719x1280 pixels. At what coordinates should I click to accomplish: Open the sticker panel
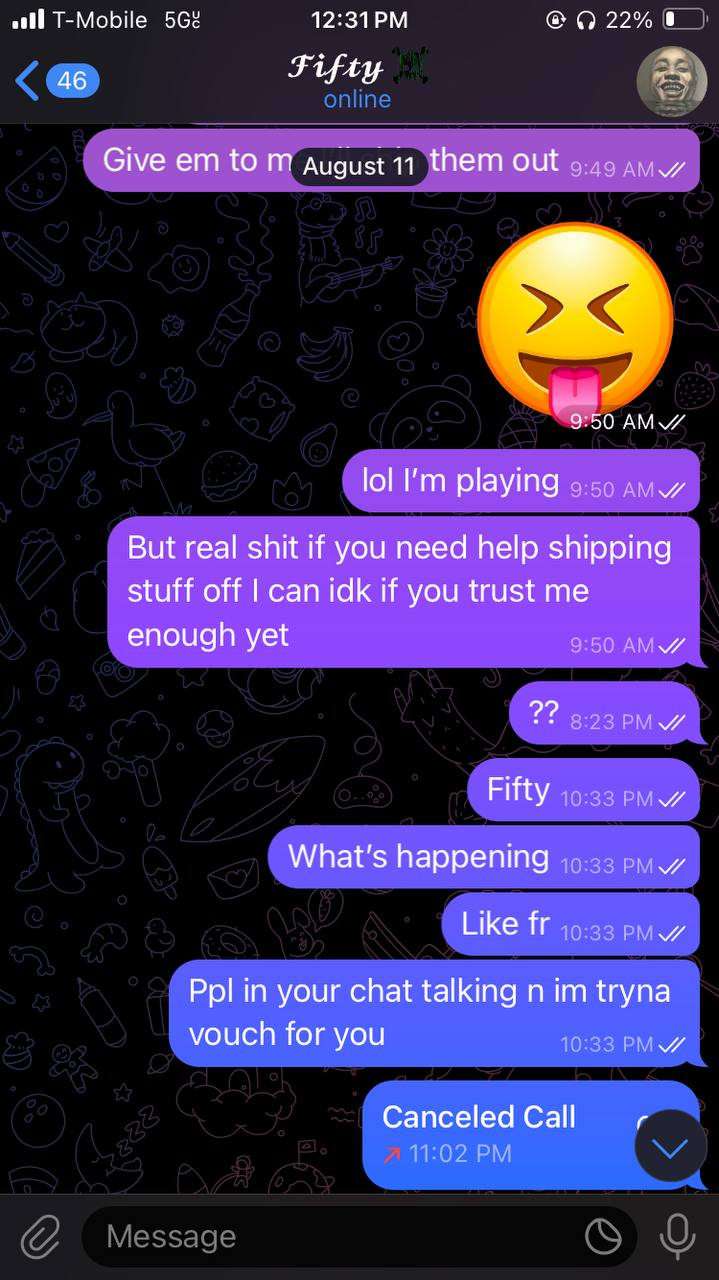click(x=602, y=1237)
